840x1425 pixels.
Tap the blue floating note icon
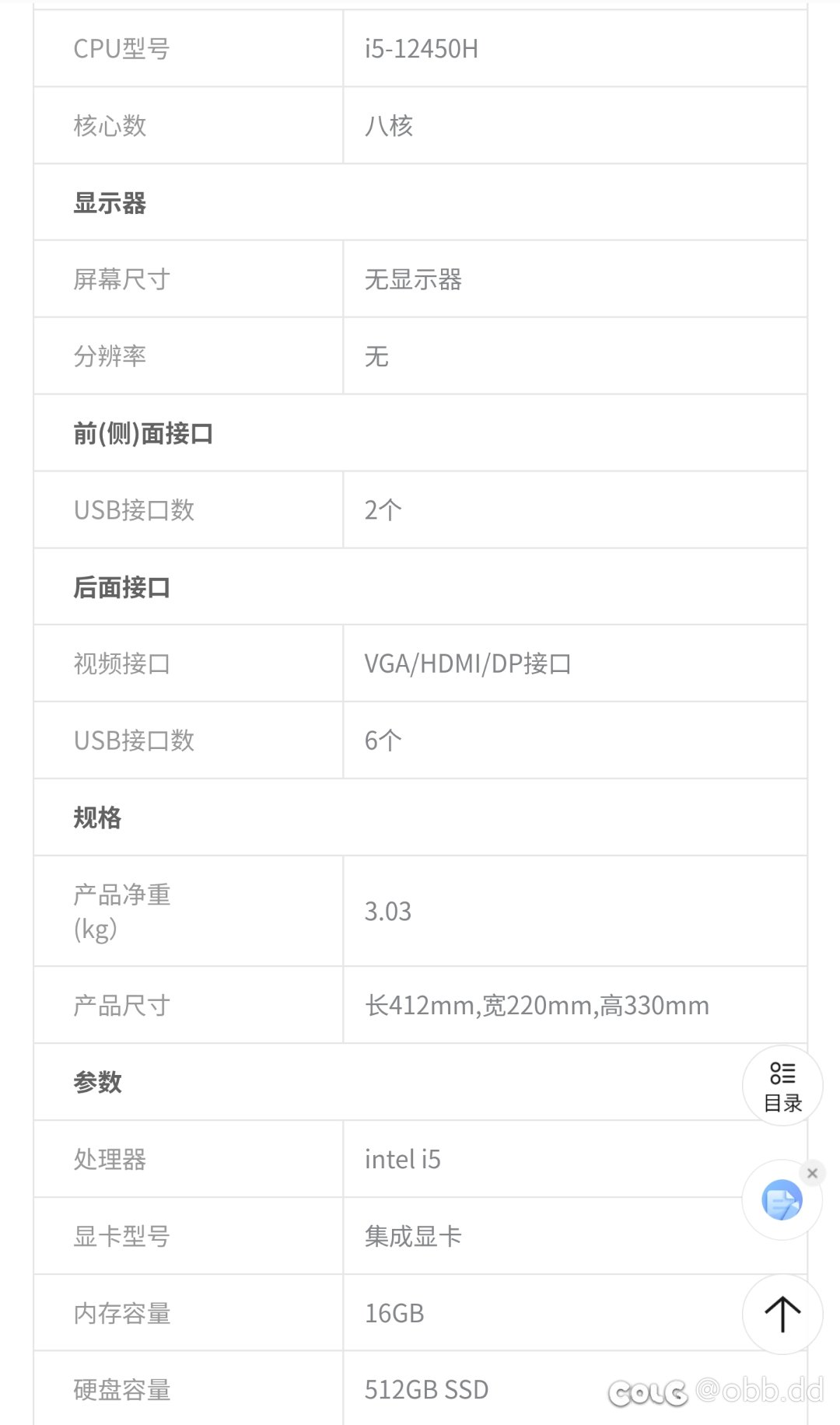tap(782, 1200)
